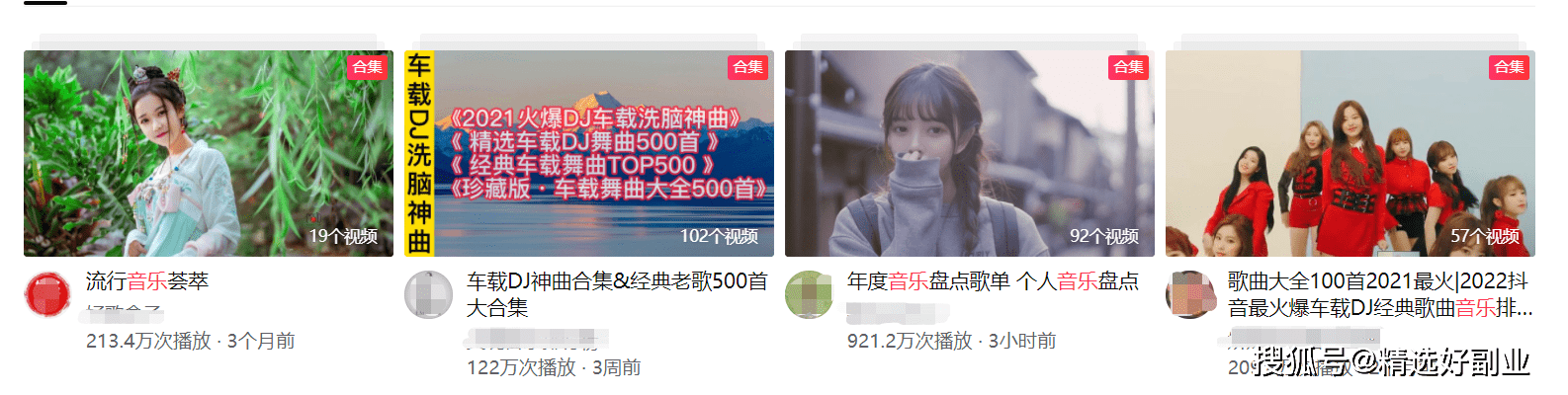This screenshot has width=1568, height=395.
Task: Tap the title 年度音乐盘点歌单 个人音乐盘点
Action: click(993, 281)
